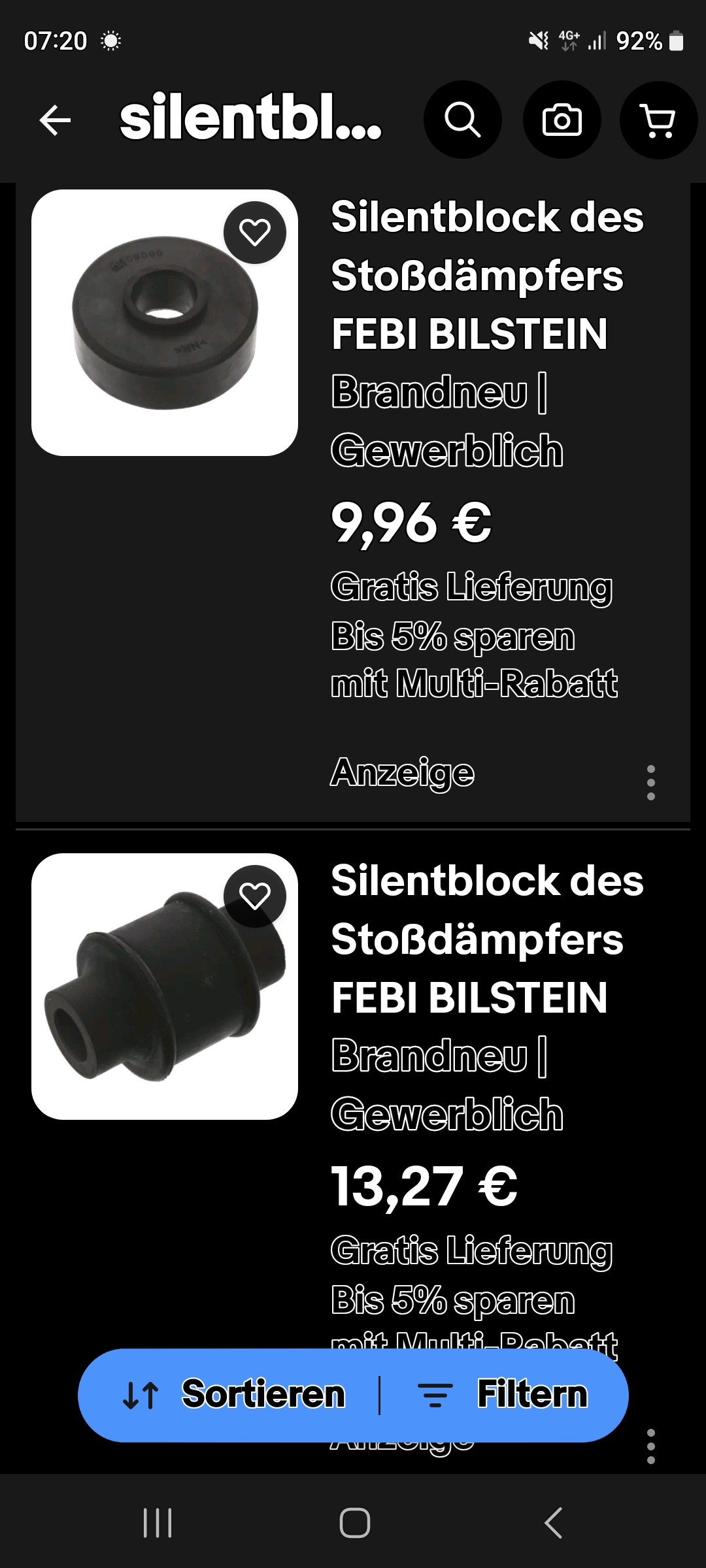Go back using the top-left arrow
The width and height of the screenshot is (706, 1568).
pos(55,120)
